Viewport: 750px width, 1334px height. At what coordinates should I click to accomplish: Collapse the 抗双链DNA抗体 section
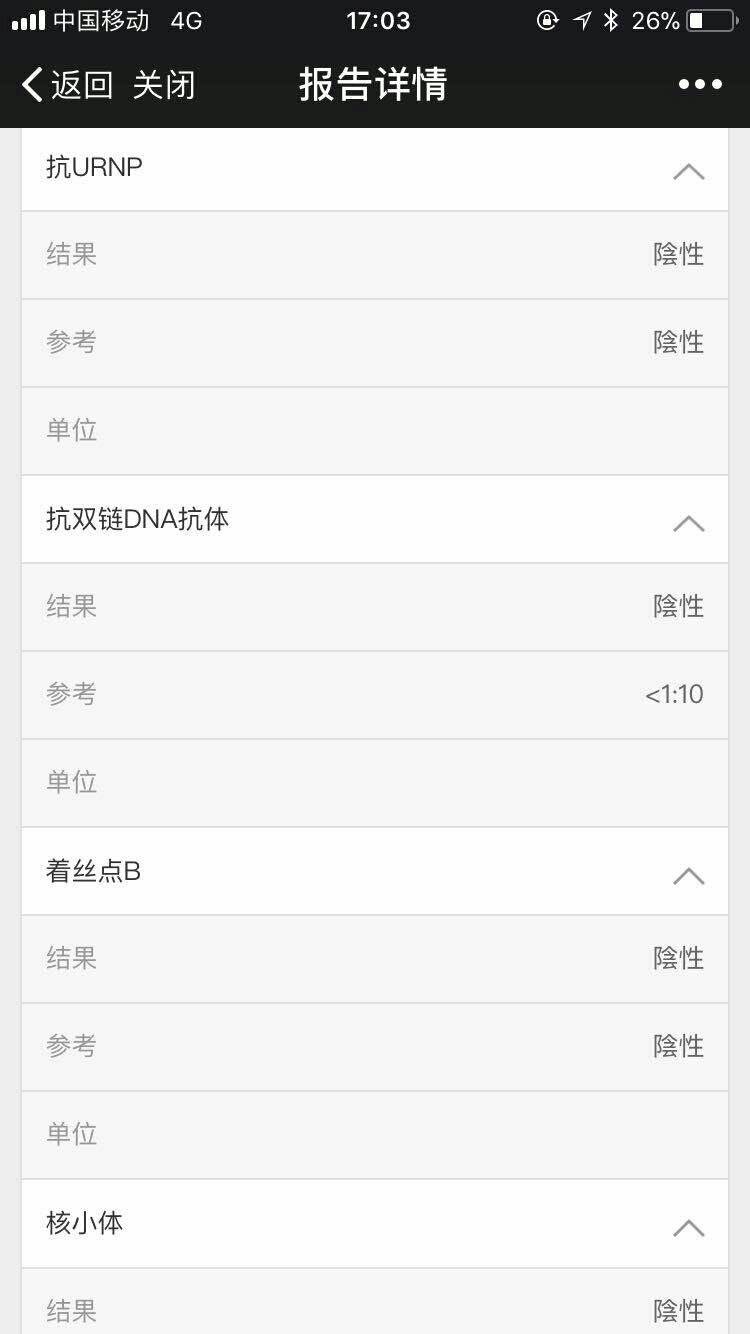pos(688,523)
